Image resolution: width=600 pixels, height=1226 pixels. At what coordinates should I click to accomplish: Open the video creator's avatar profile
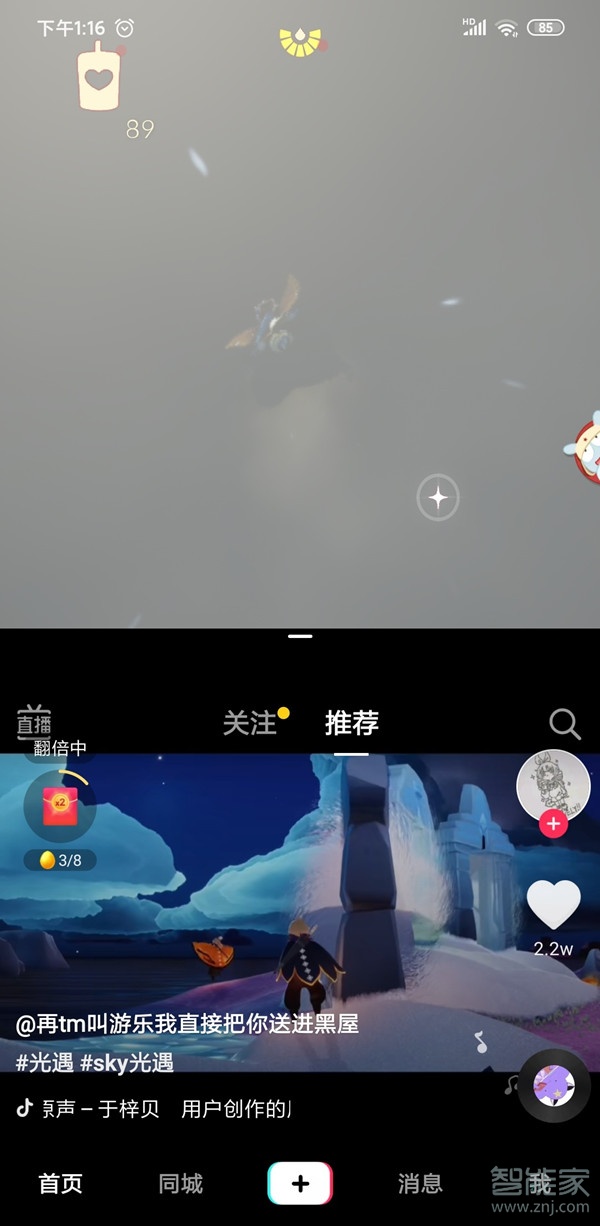click(552, 785)
